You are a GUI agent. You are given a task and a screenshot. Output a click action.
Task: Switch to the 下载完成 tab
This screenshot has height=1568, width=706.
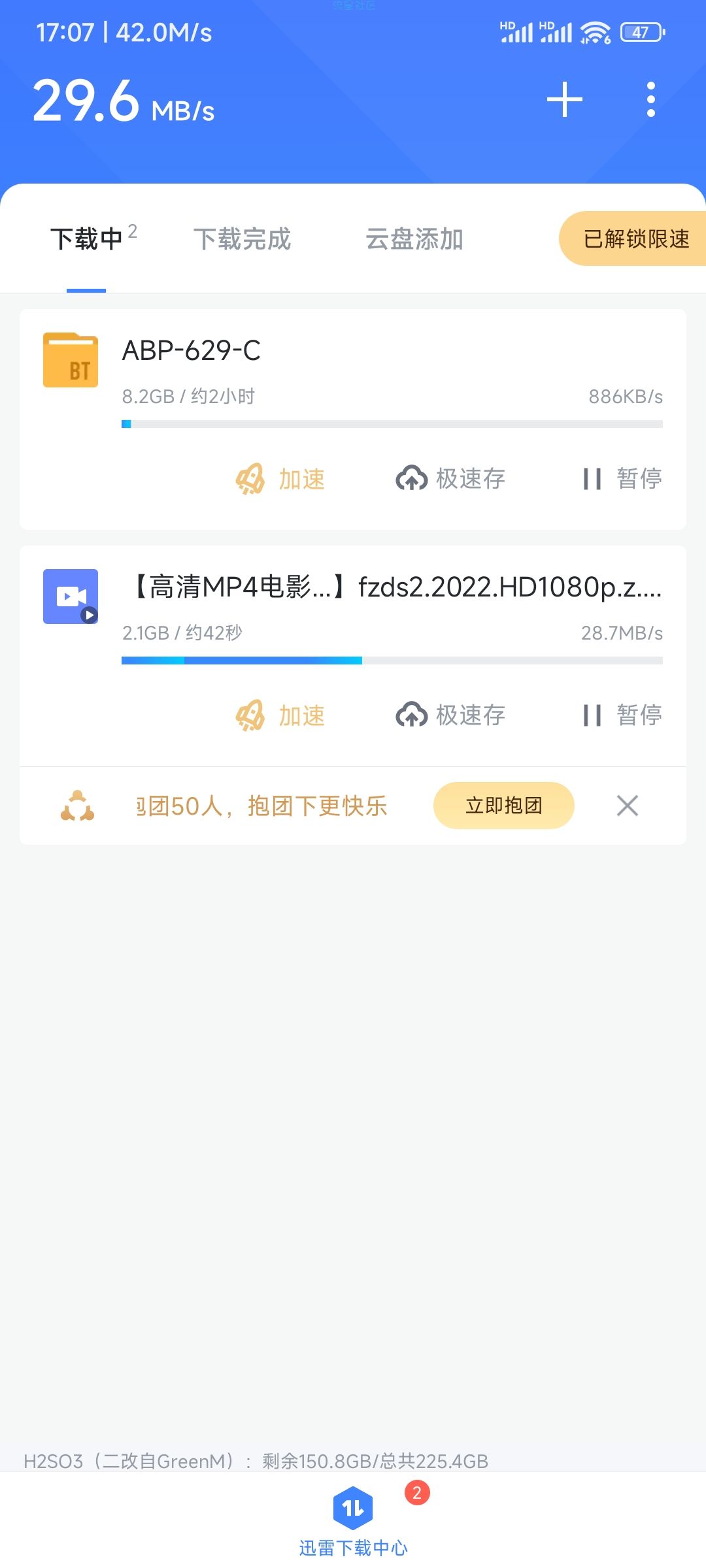click(x=243, y=239)
